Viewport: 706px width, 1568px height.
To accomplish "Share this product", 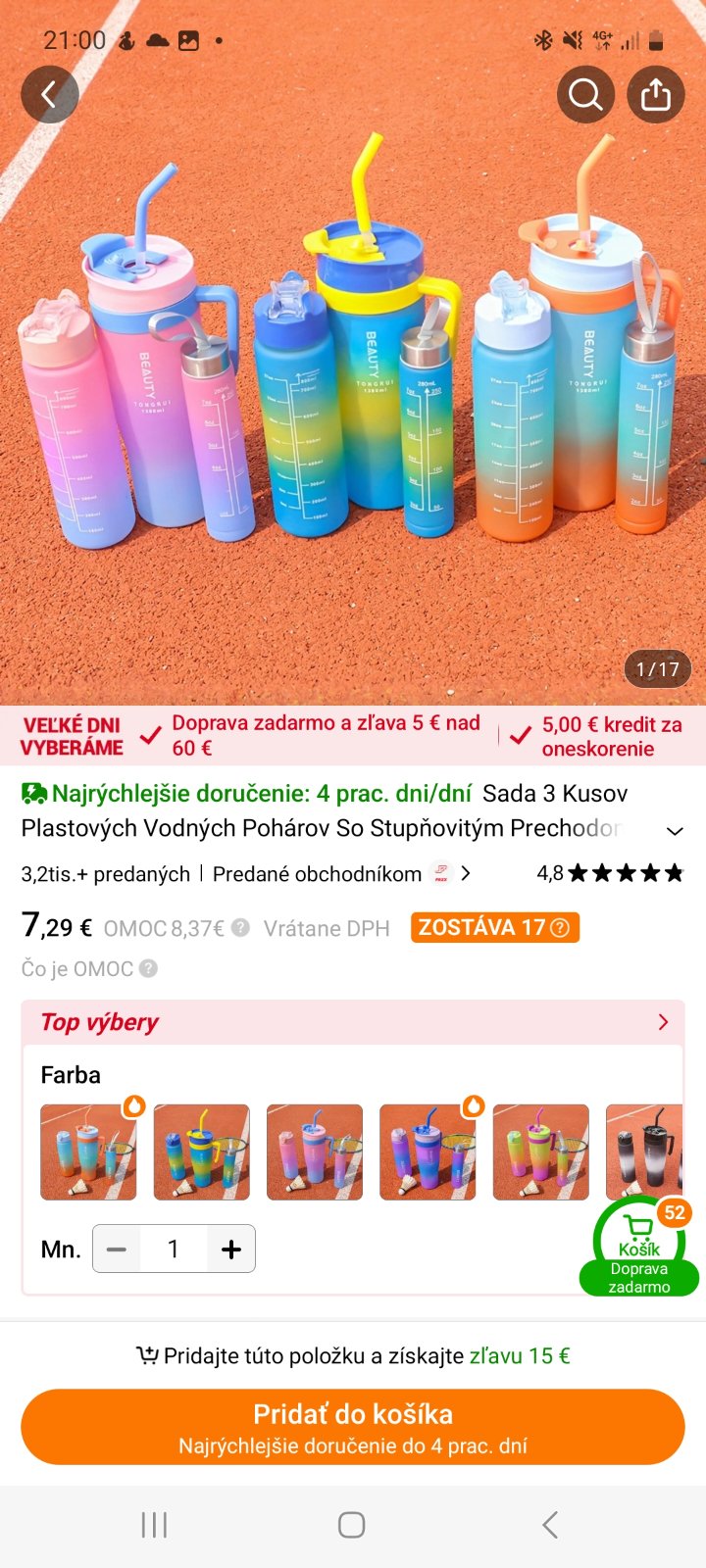I will click(x=656, y=94).
